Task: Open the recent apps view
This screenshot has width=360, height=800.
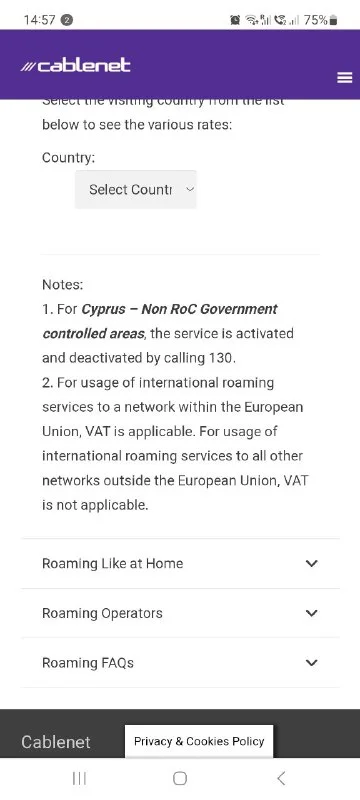Action: tap(79, 778)
